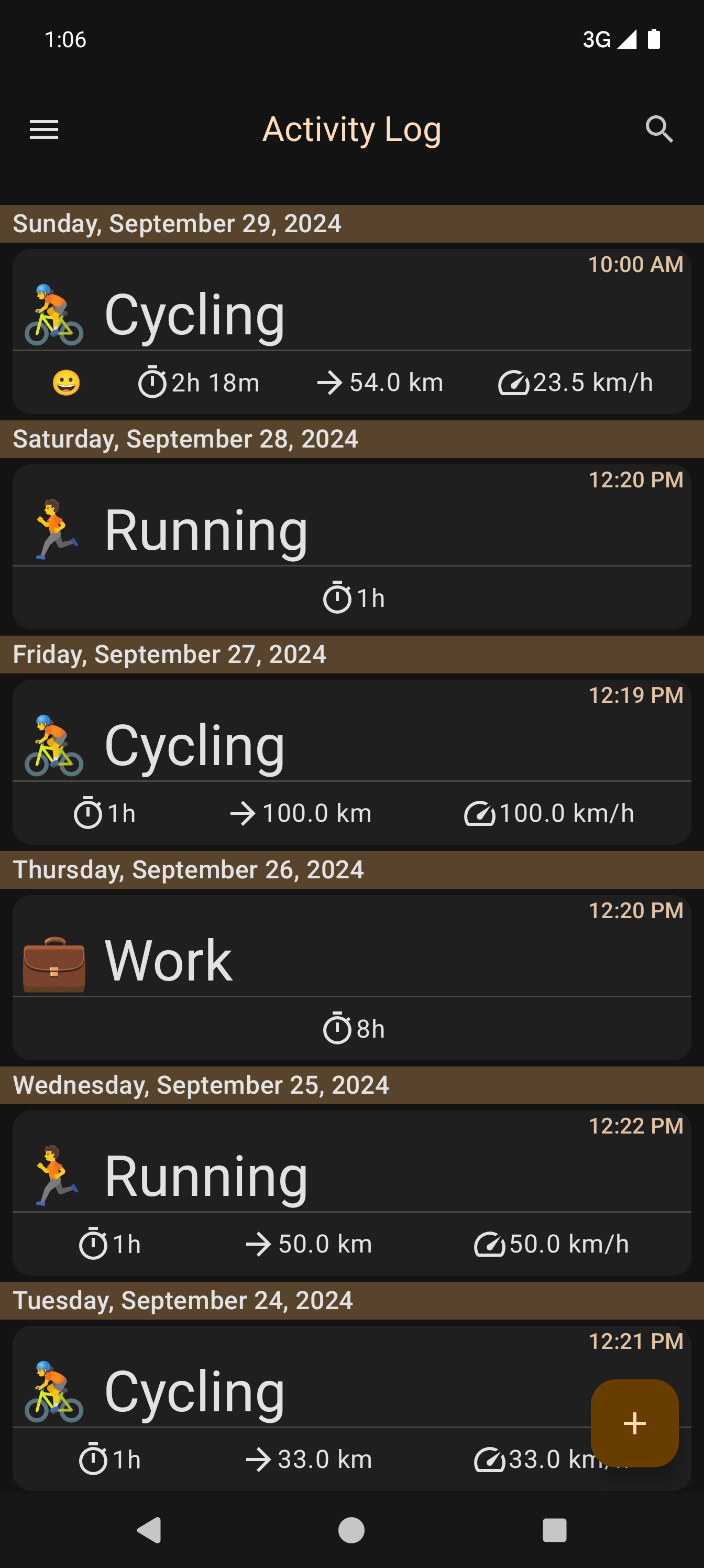
Task: Go to the system home screen
Action: (x=351, y=1529)
